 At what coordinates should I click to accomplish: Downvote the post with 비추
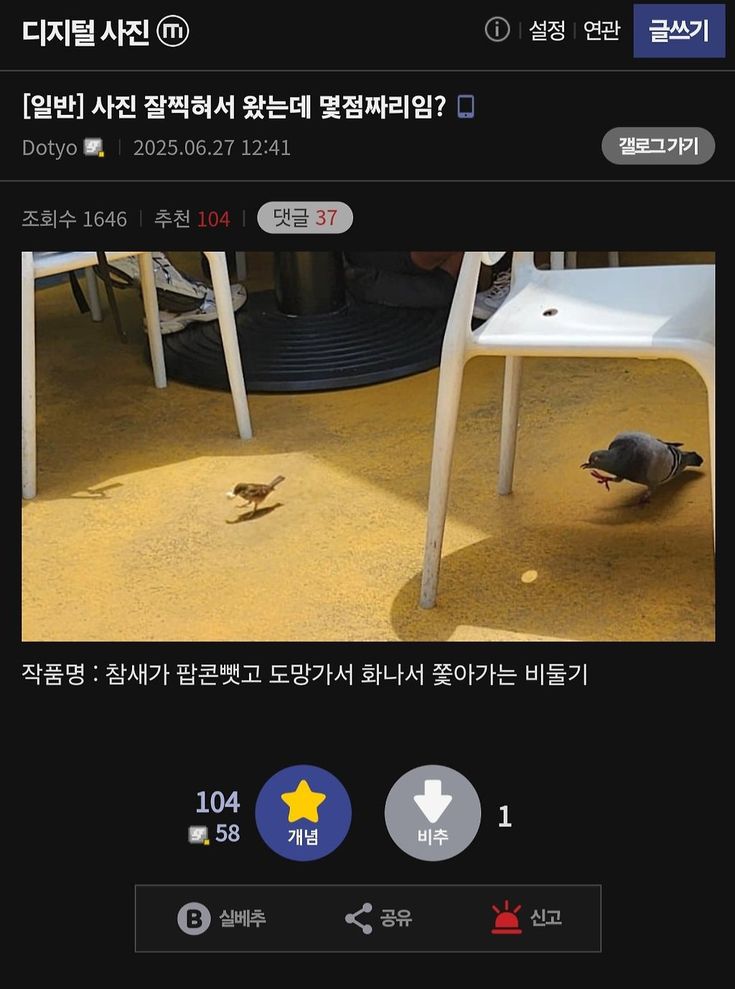[433, 813]
